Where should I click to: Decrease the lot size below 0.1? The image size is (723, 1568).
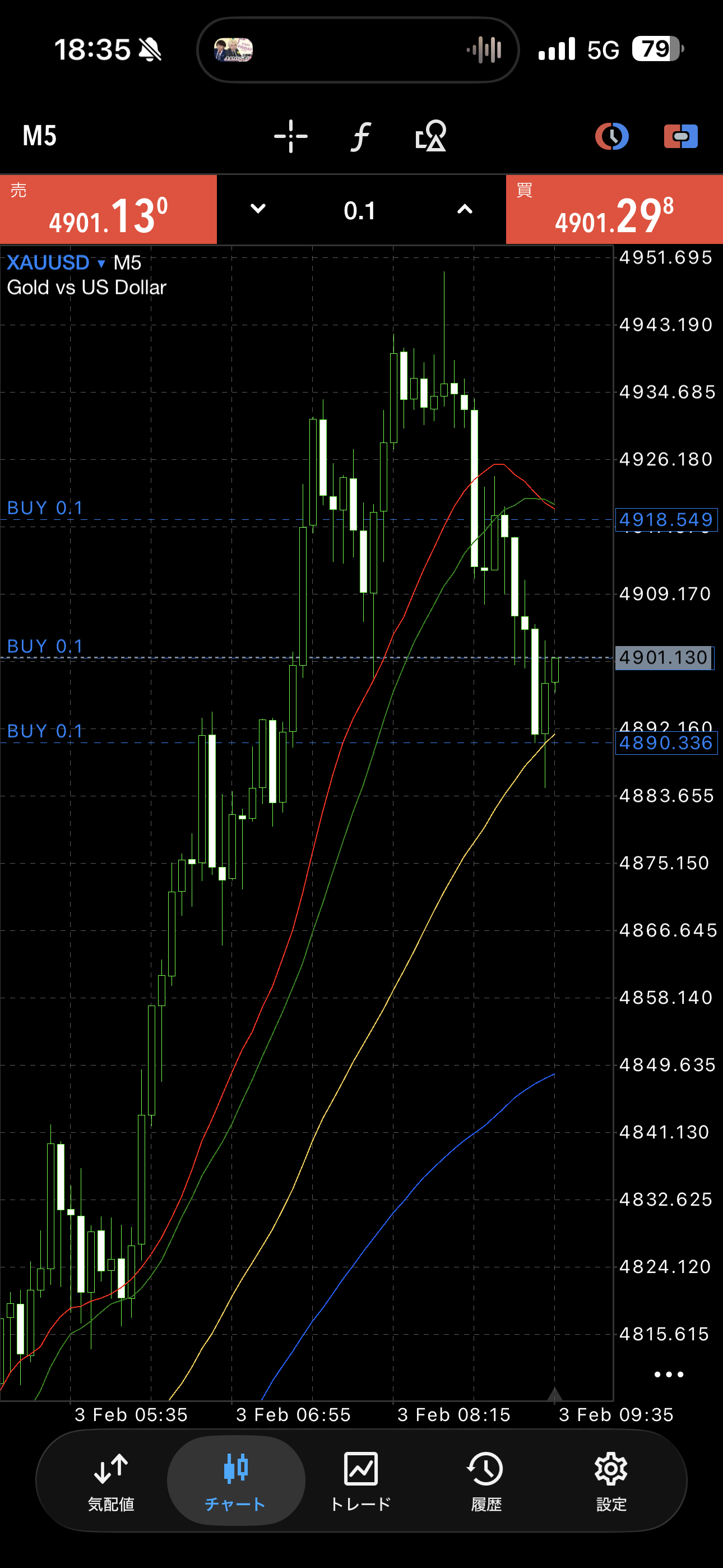coord(258,209)
